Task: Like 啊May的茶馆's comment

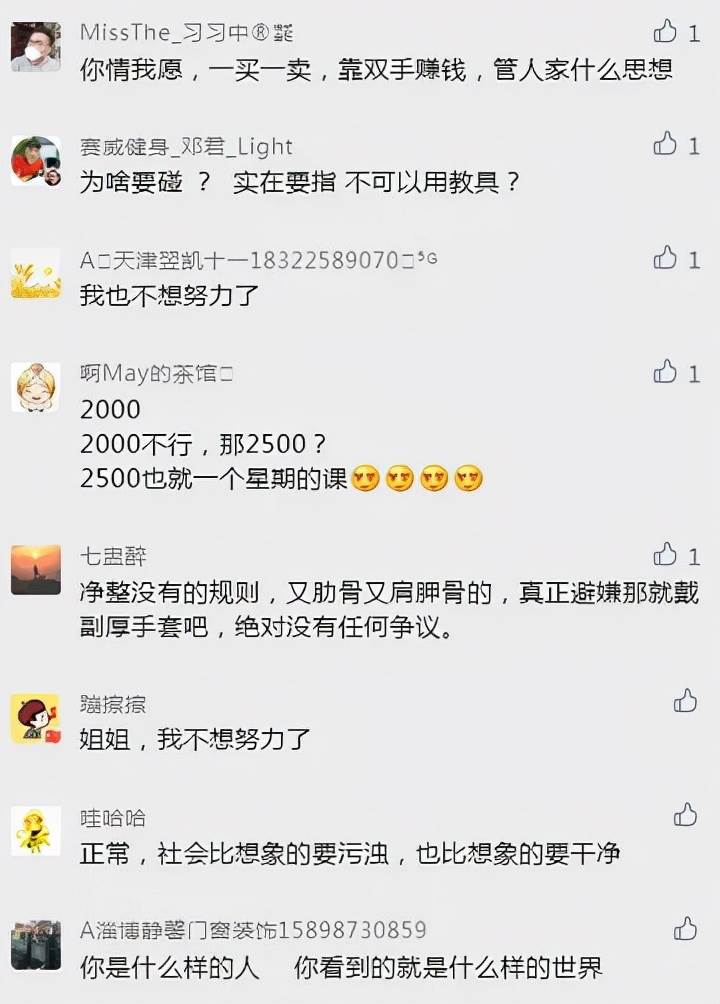Action: click(x=666, y=373)
